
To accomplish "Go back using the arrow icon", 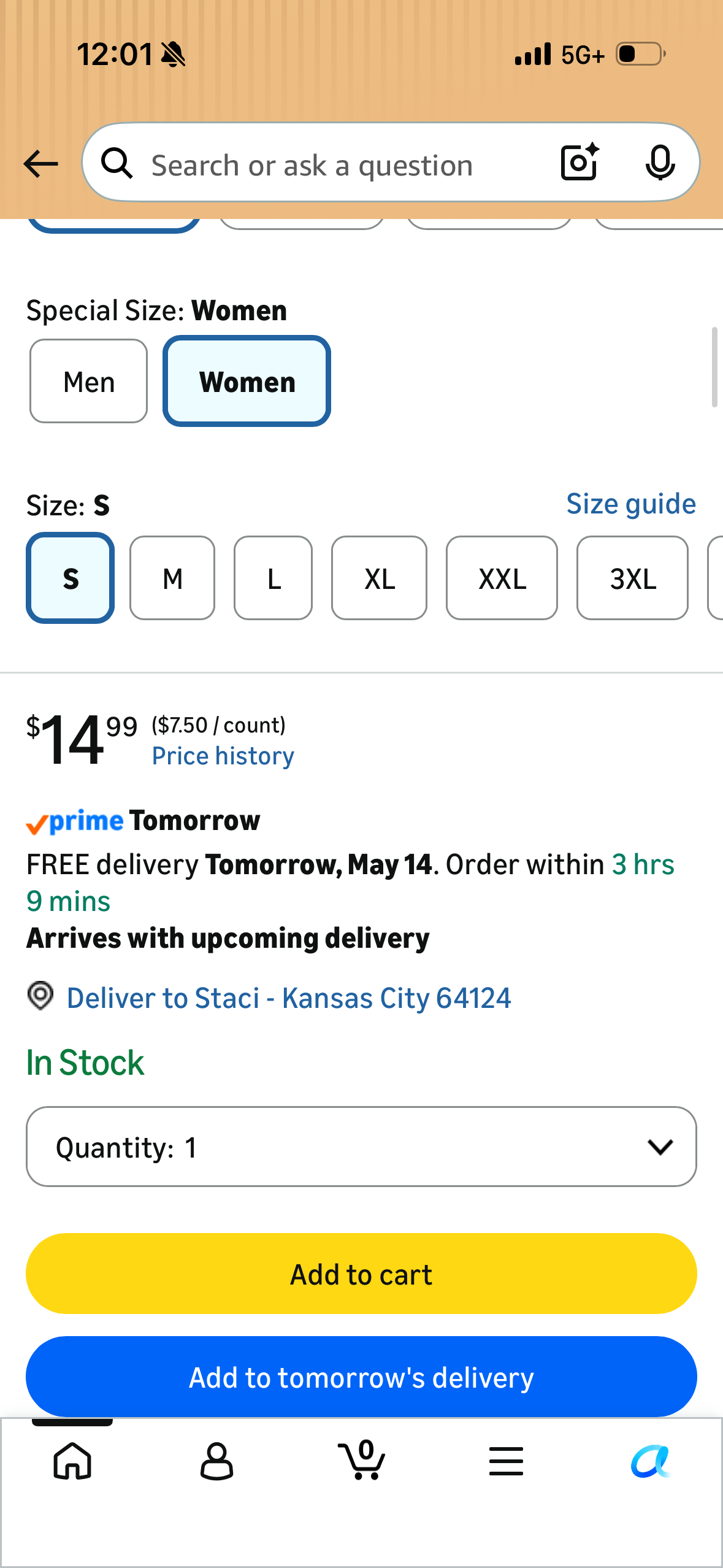I will [40, 164].
